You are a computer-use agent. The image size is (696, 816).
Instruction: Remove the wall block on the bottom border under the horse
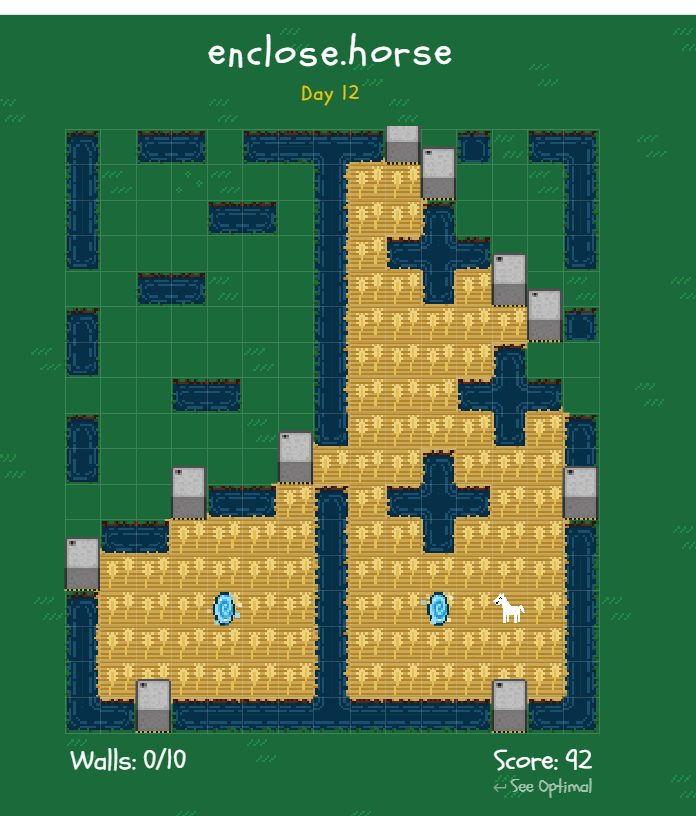pos(509,706)
